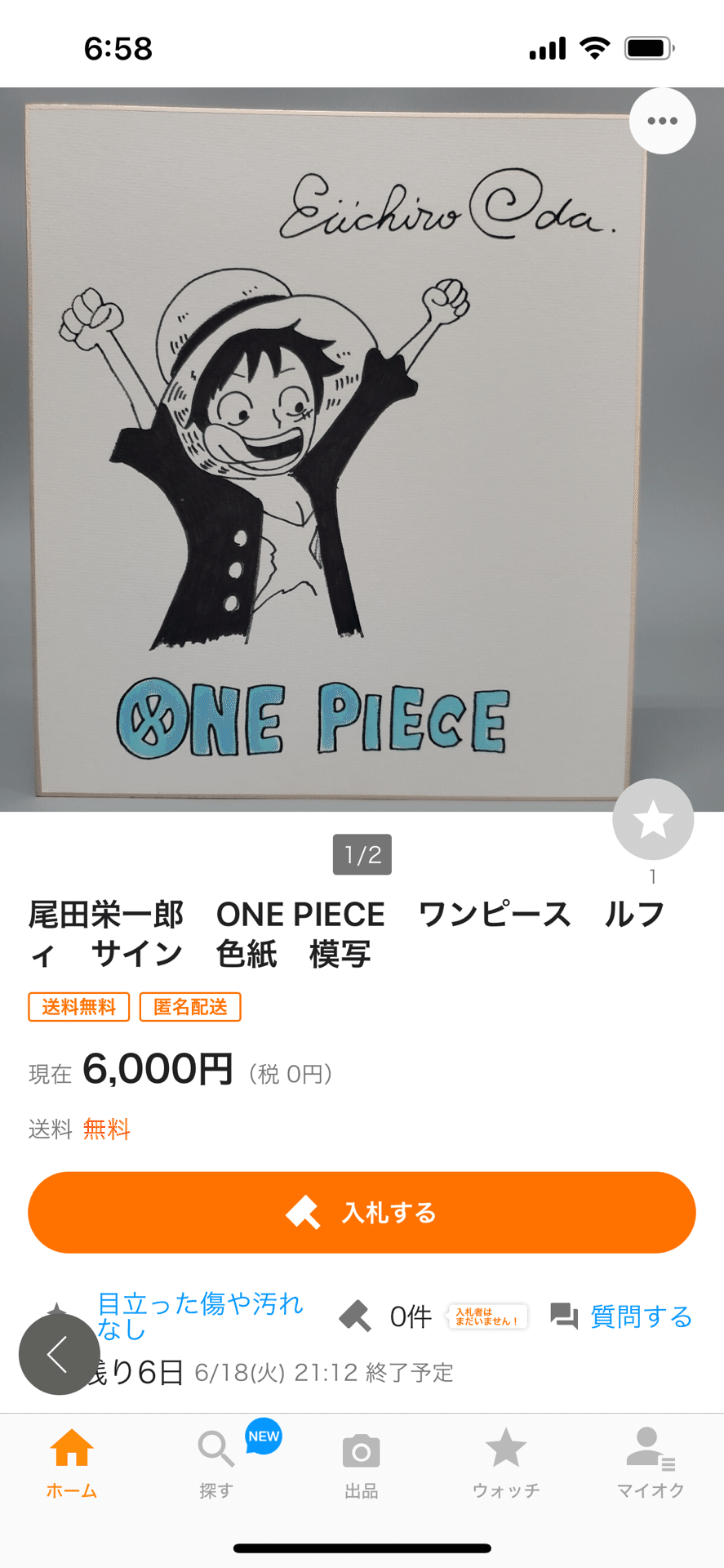724x1568 pixels.
Task: Tap the star to watch this auction
Action: coord(652,819)
